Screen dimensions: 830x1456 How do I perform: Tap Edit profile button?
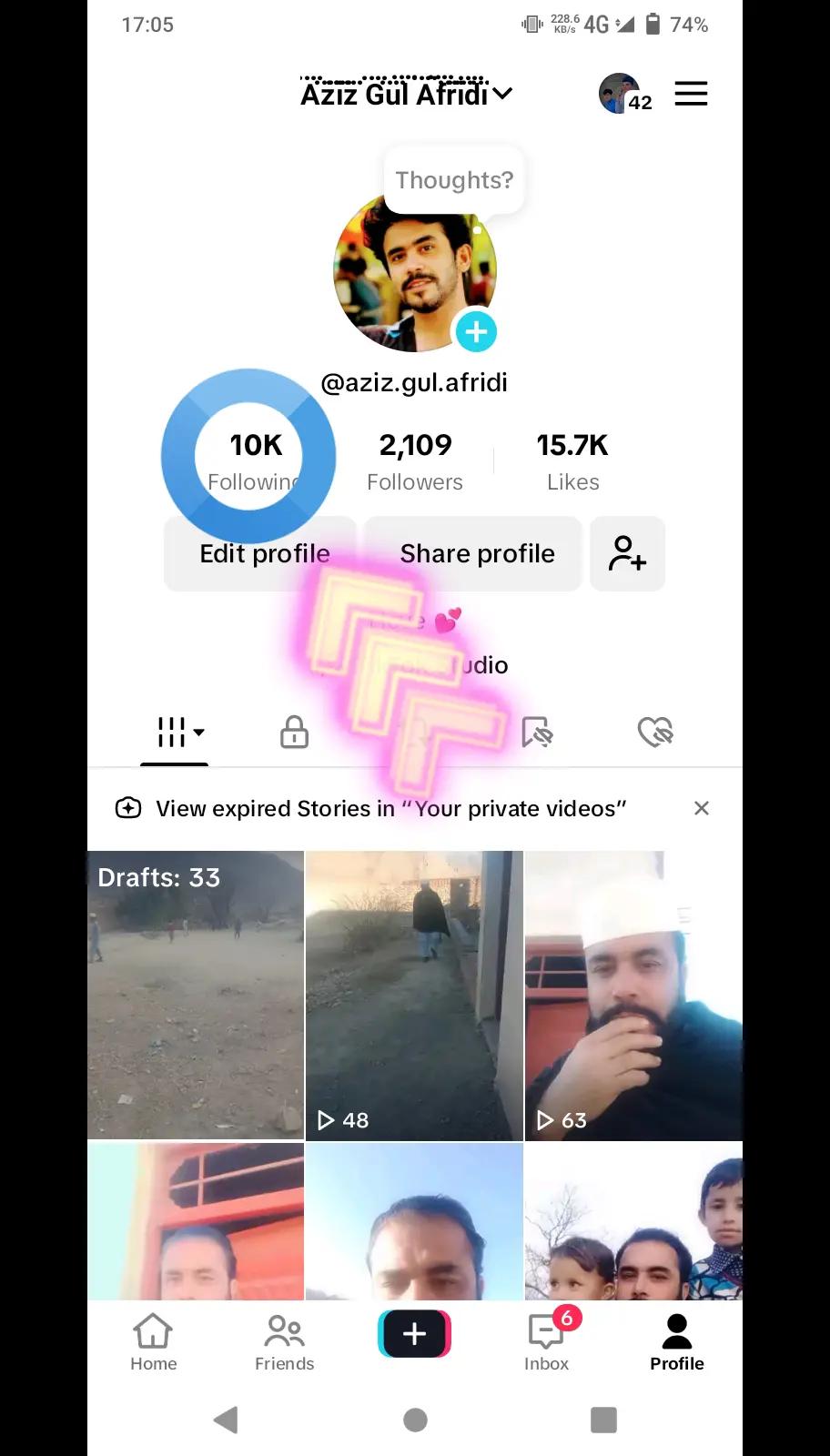[x=264, y=553]
